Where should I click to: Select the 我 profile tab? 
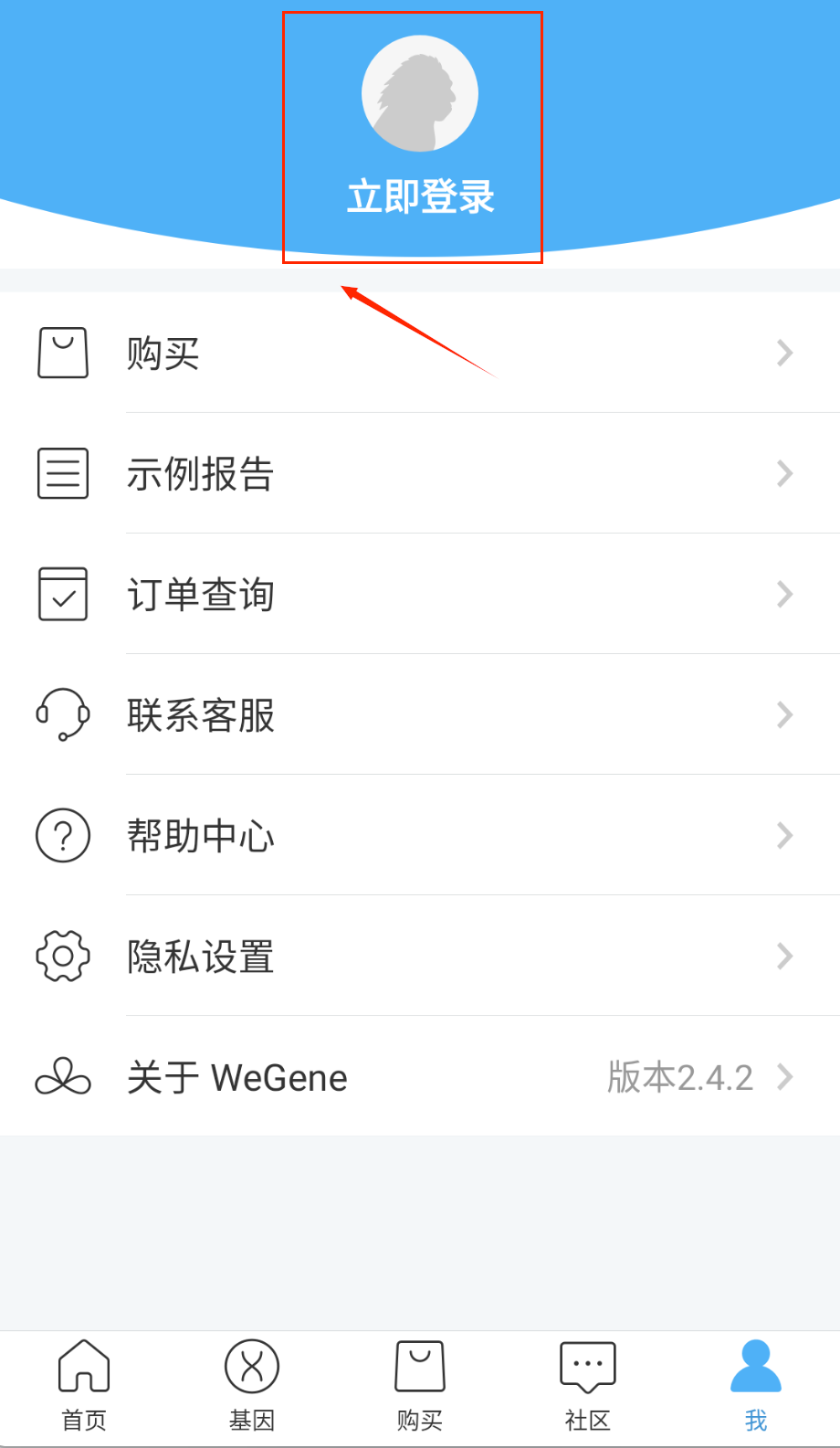[x=756, y=1386]
